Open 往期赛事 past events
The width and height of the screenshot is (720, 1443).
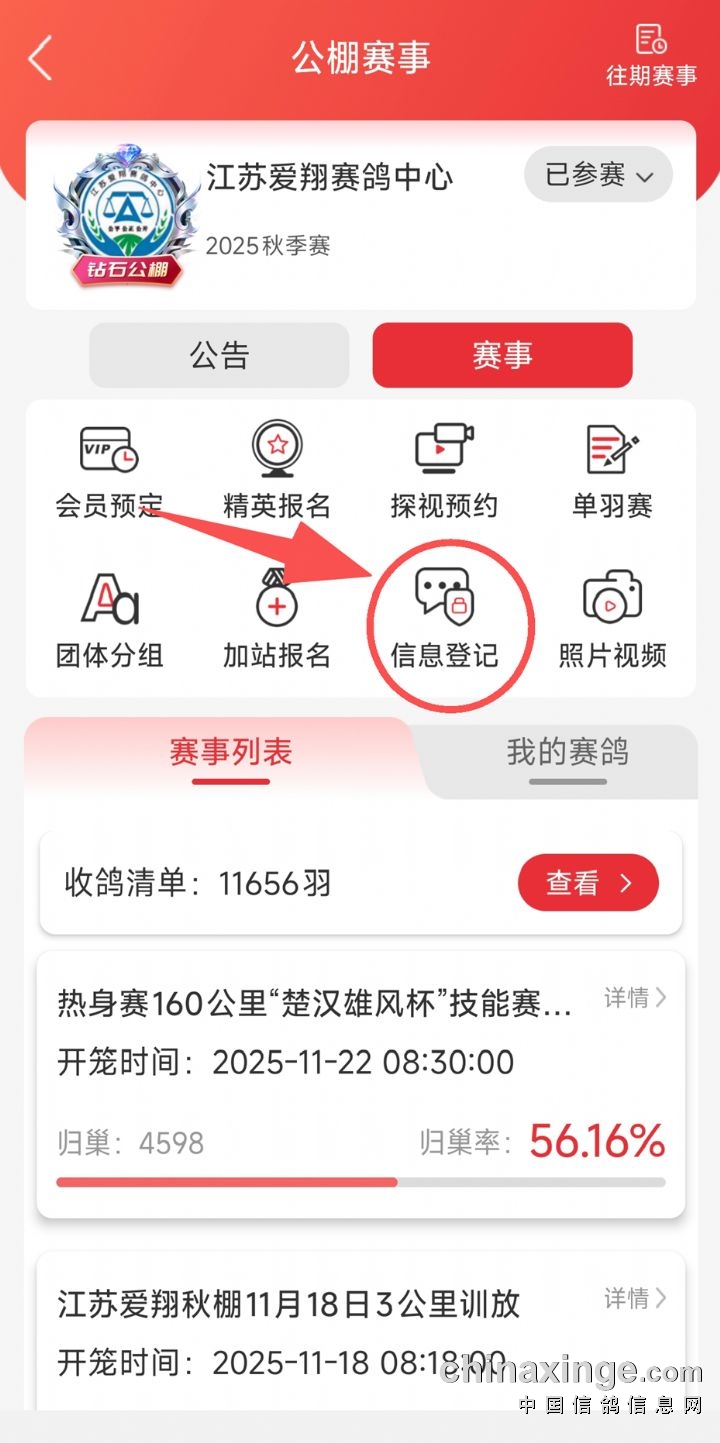(651, 56)
